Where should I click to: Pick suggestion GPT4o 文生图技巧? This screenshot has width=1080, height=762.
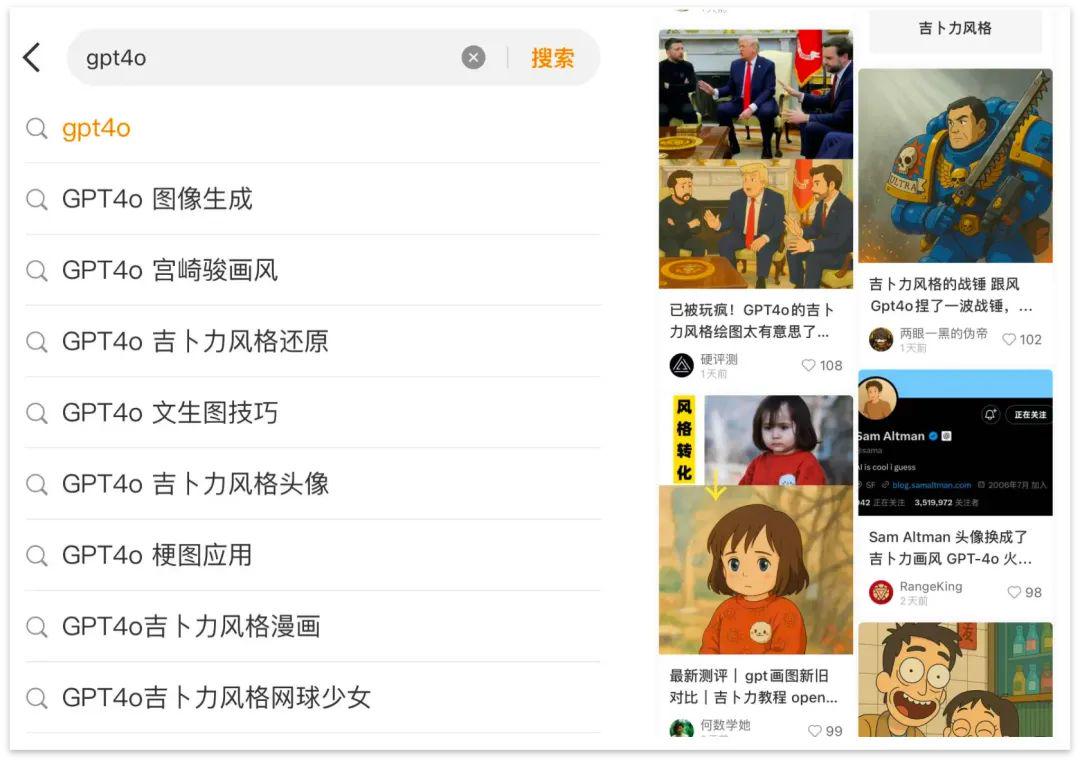tap(170, 412)
